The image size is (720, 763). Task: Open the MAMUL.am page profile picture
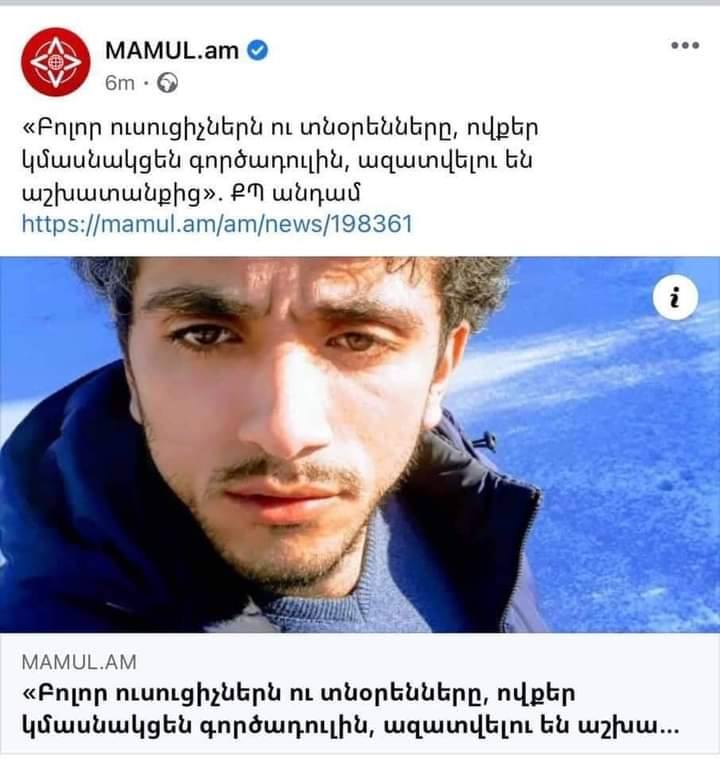[x=56, y=62]
